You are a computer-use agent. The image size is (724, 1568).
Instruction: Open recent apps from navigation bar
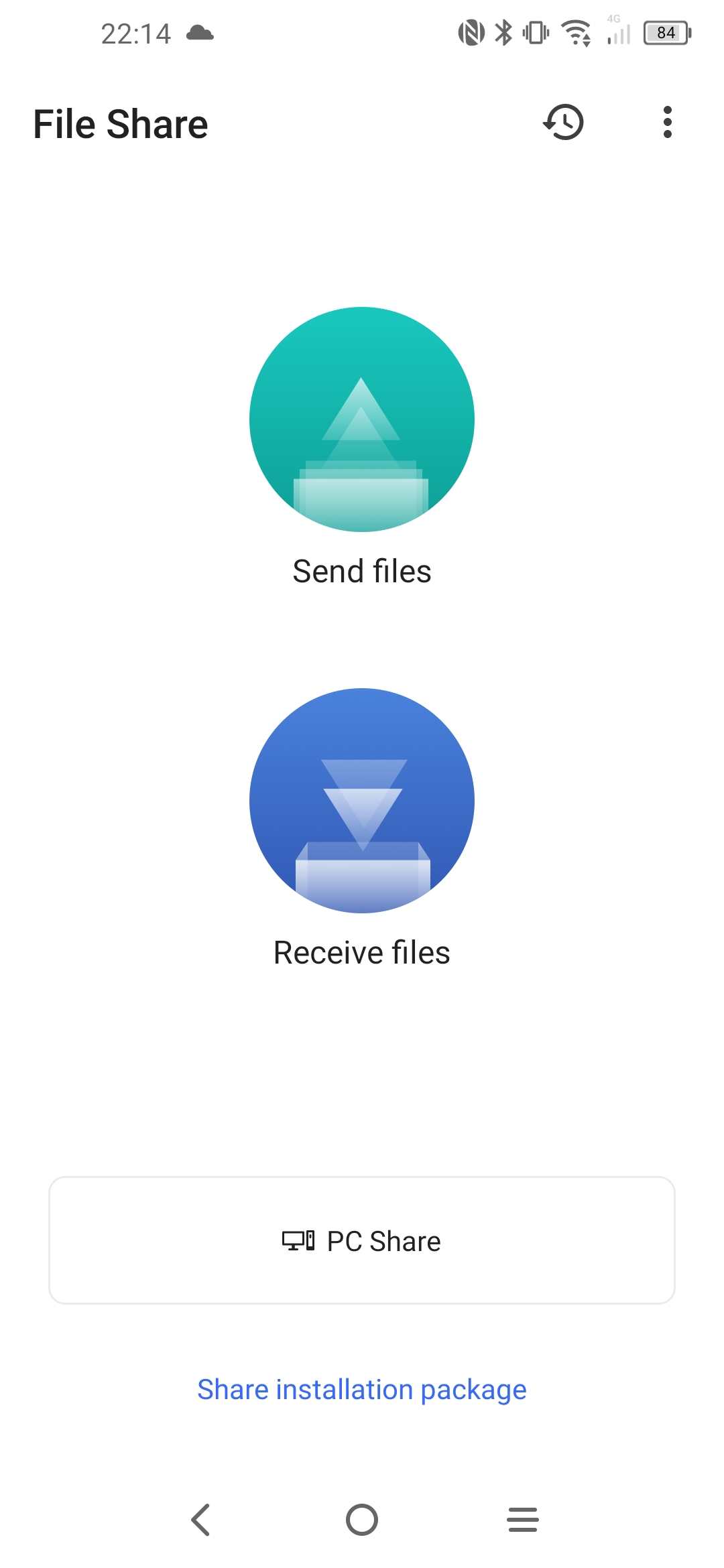[523, 1520]
